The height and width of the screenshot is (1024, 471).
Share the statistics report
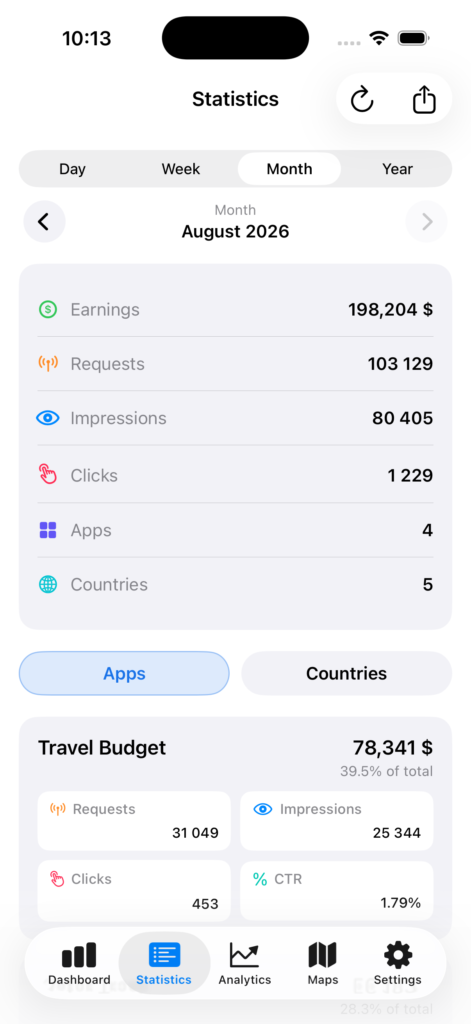[424, 100]
